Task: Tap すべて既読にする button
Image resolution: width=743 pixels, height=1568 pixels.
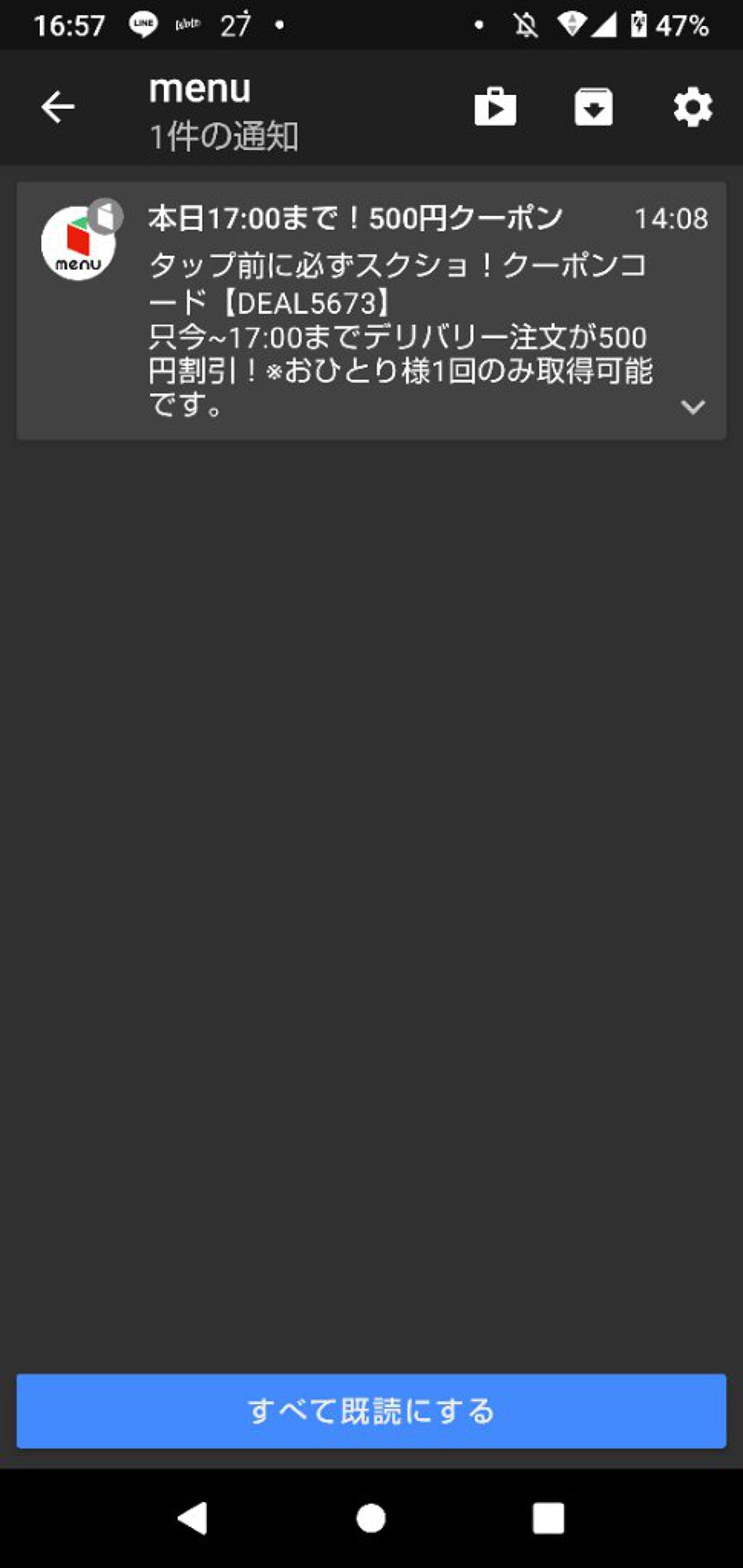Action: click(x=371, y=1411)
